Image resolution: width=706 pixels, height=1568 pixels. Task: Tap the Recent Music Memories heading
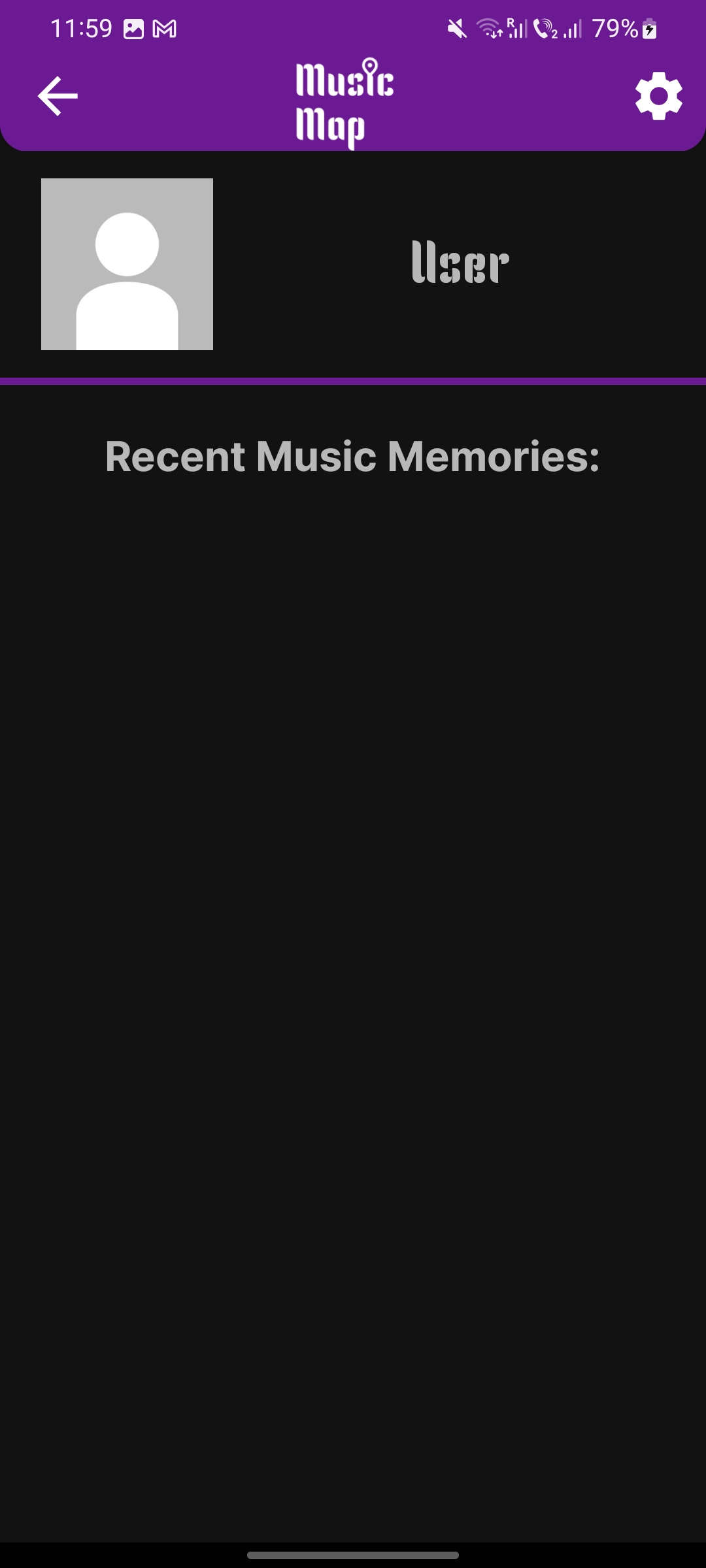pos(353,457)
